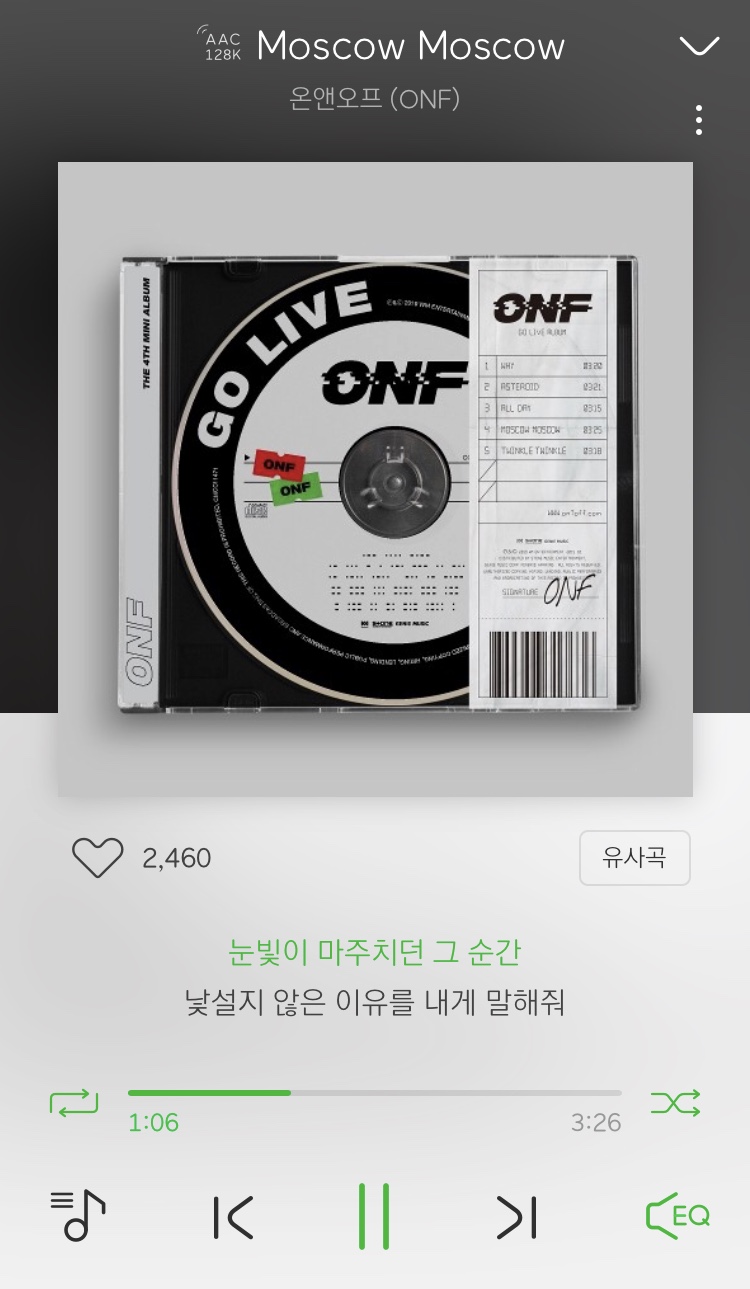Go back to the previous track
Image resolution: width=750 pixels, height=1289 pixels.
233,1217
